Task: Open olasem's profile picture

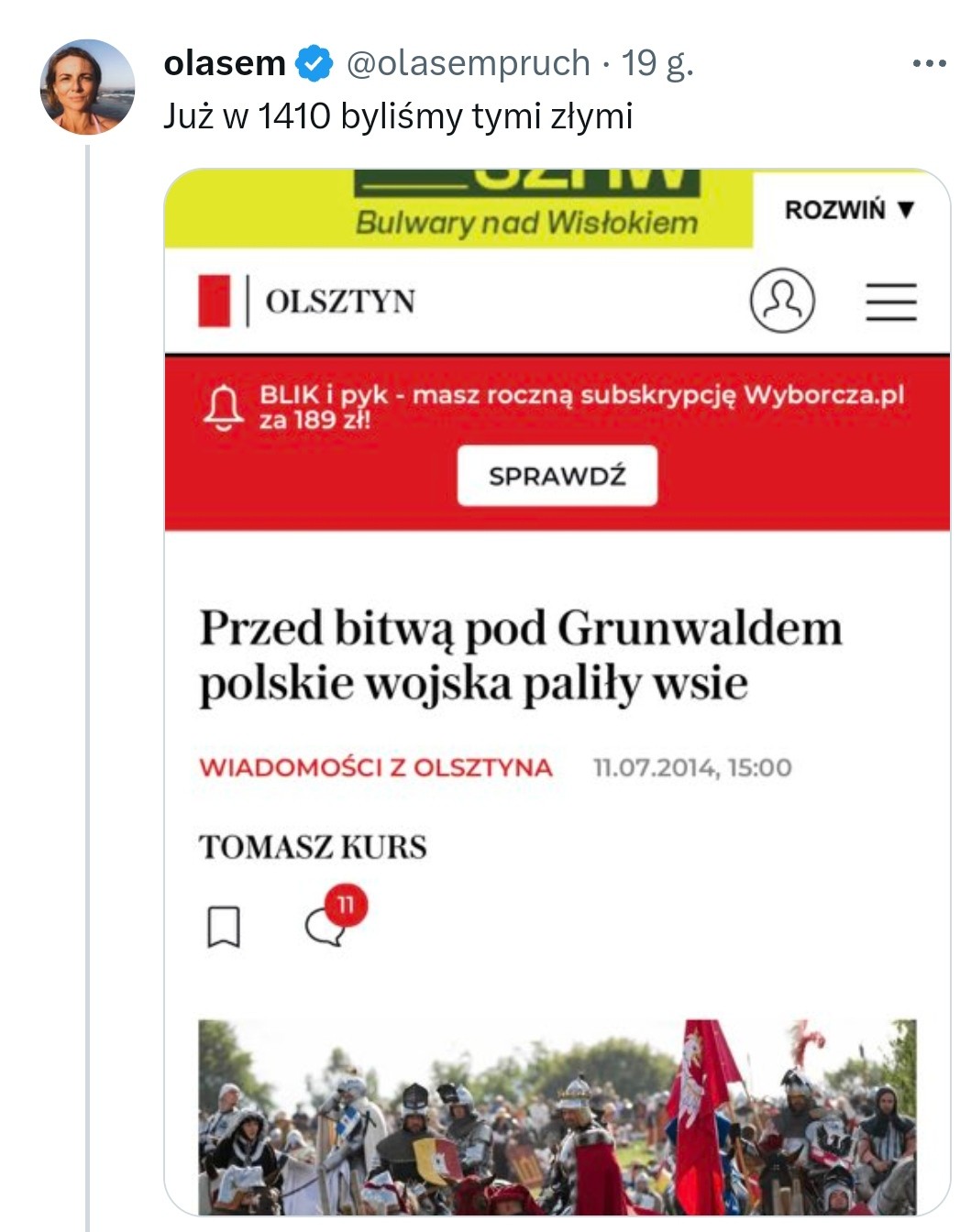Action: point(87,87)
